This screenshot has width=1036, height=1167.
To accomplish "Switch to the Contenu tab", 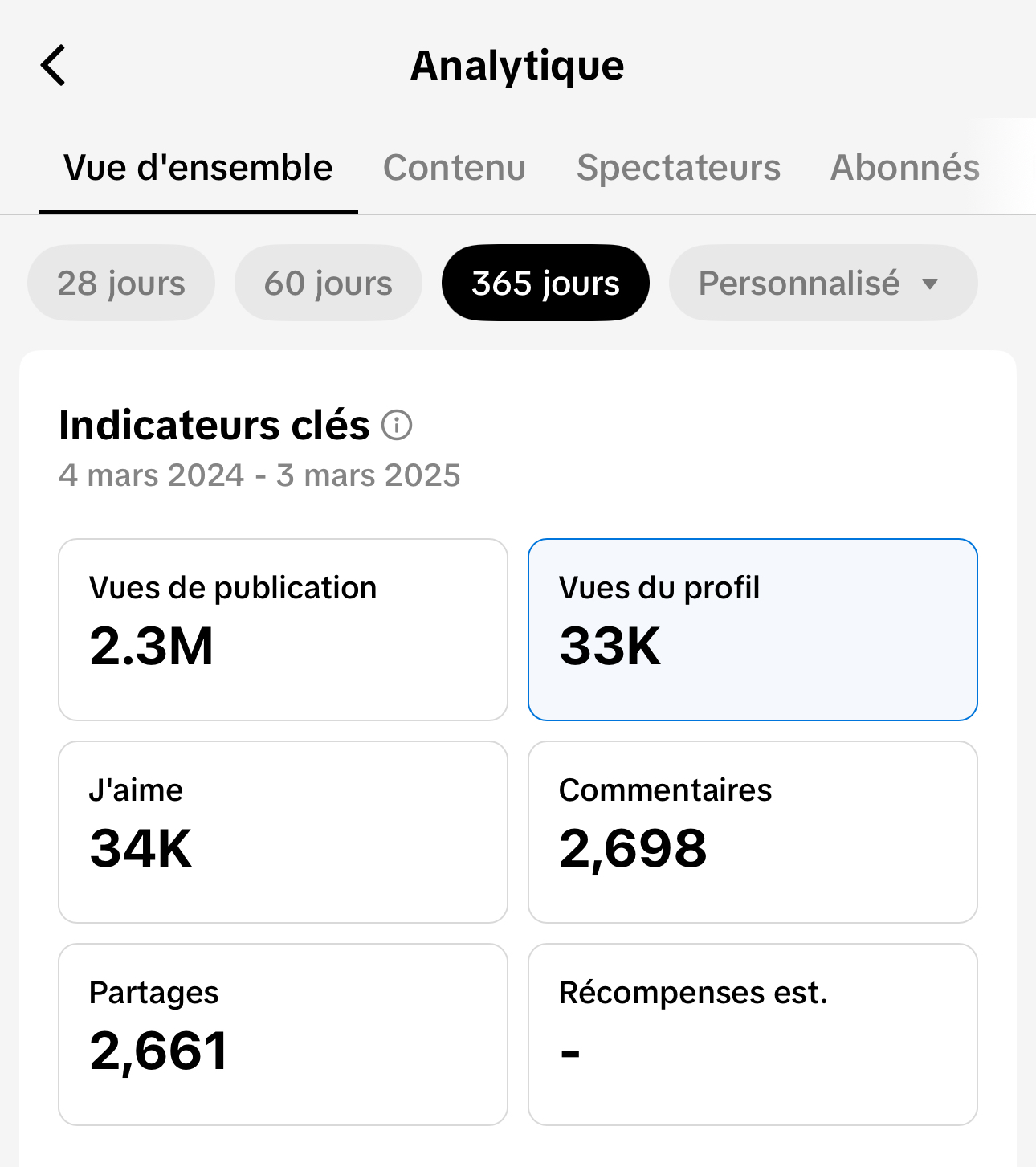I will (x=455, y=168).
